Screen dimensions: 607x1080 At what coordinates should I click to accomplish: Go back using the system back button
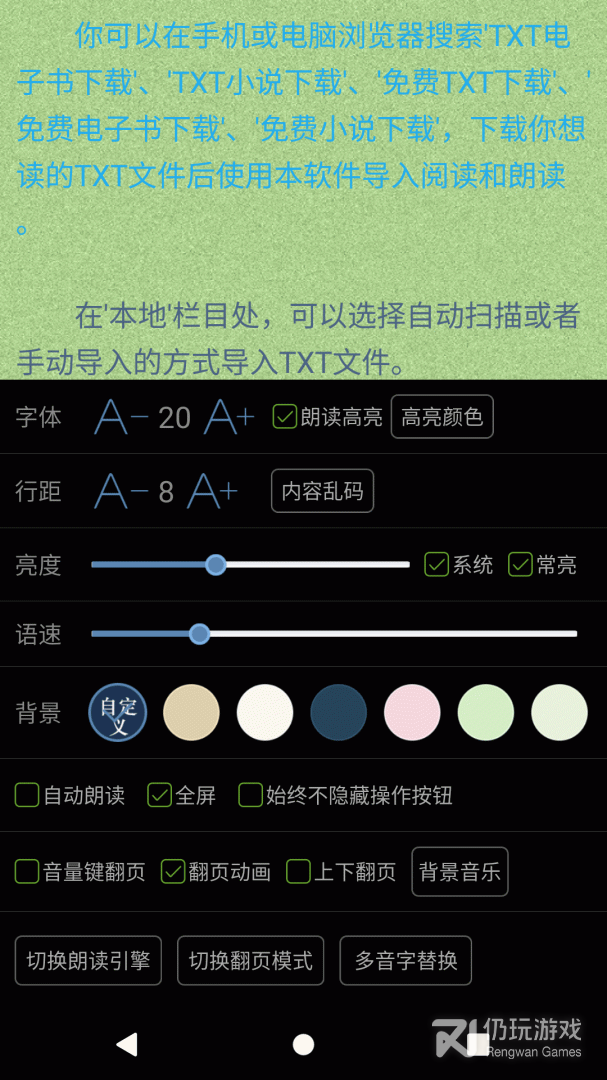click(x=127, y=1045)
